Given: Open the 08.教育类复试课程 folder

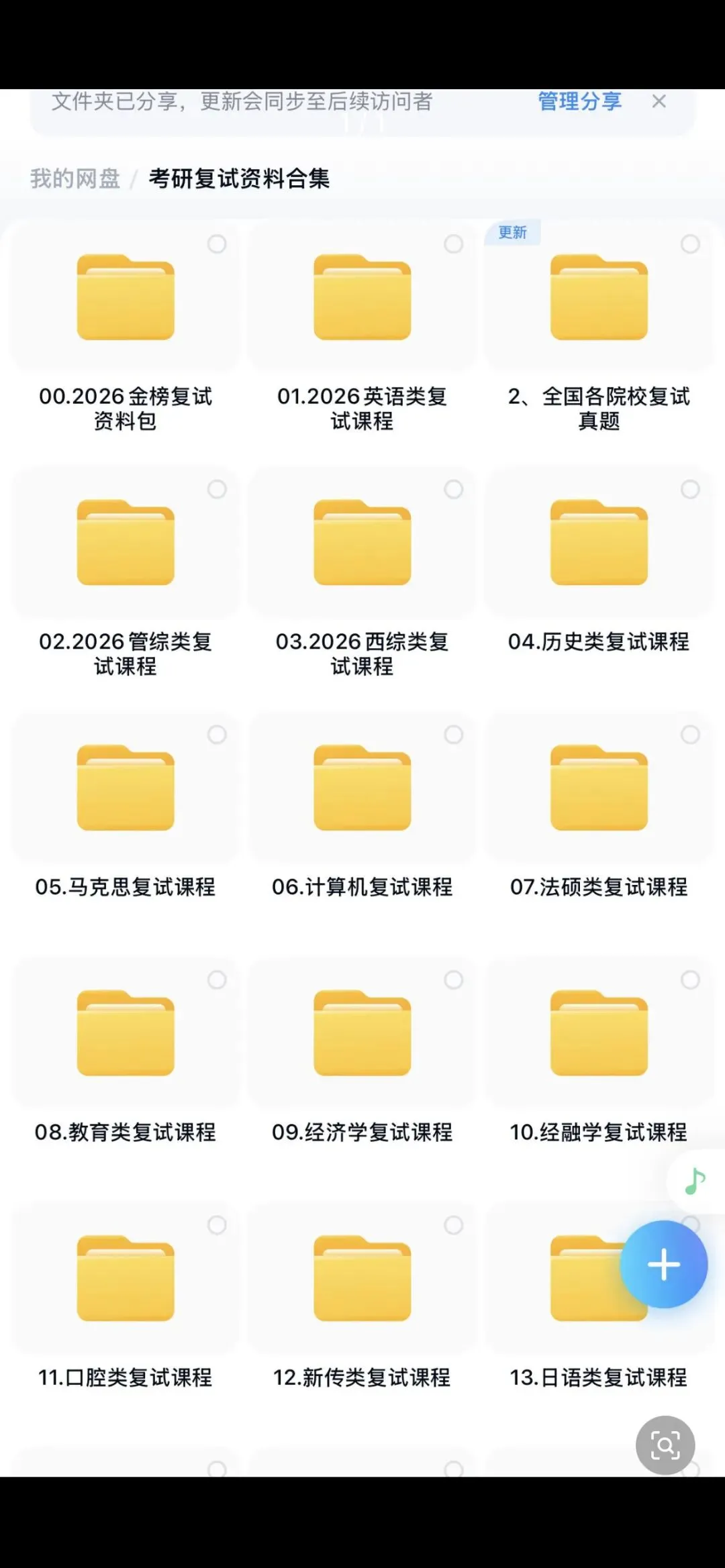Looking at the screenshot, I should coord(126,1033).
